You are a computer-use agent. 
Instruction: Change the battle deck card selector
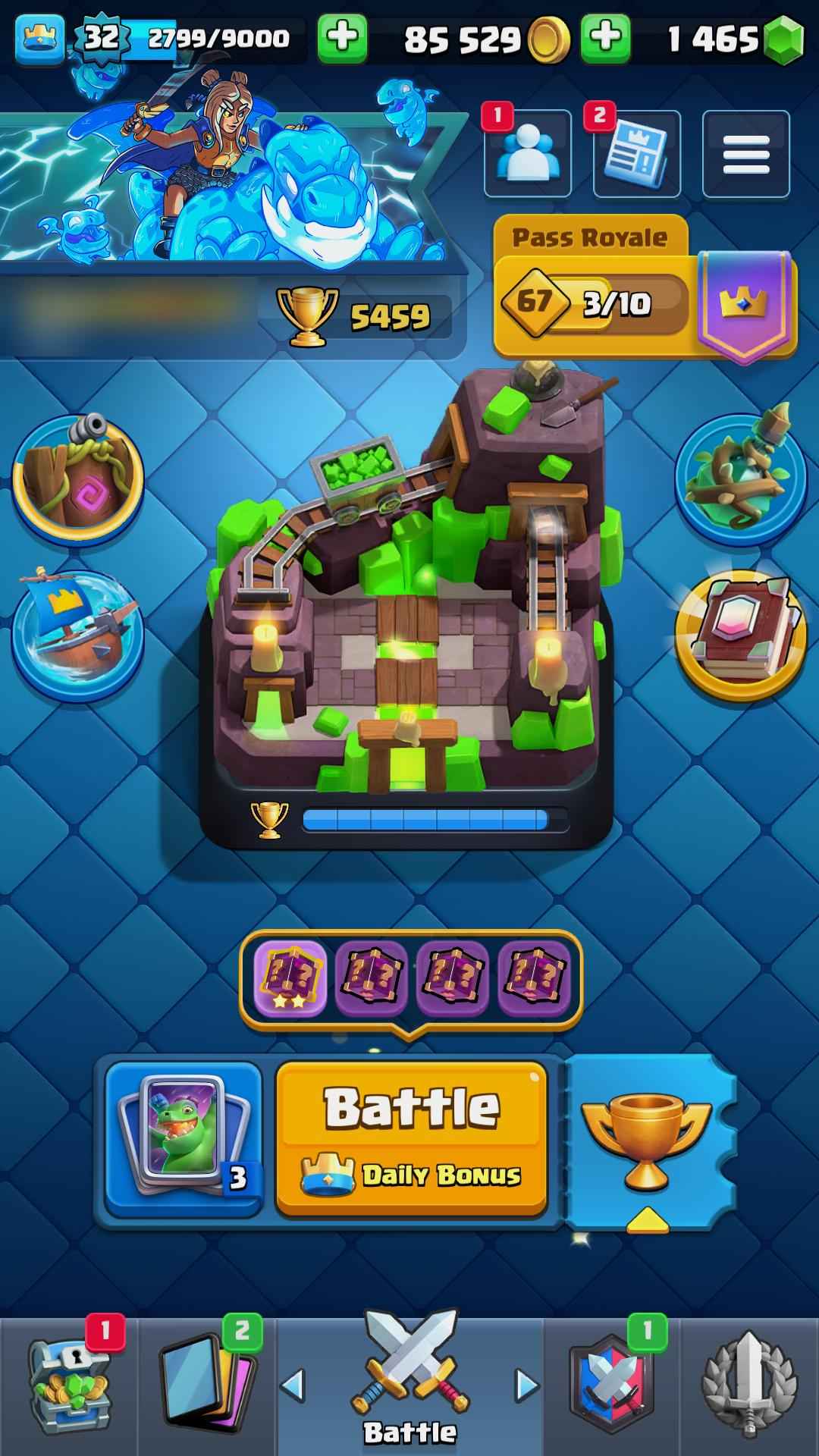coord(184,1137)
